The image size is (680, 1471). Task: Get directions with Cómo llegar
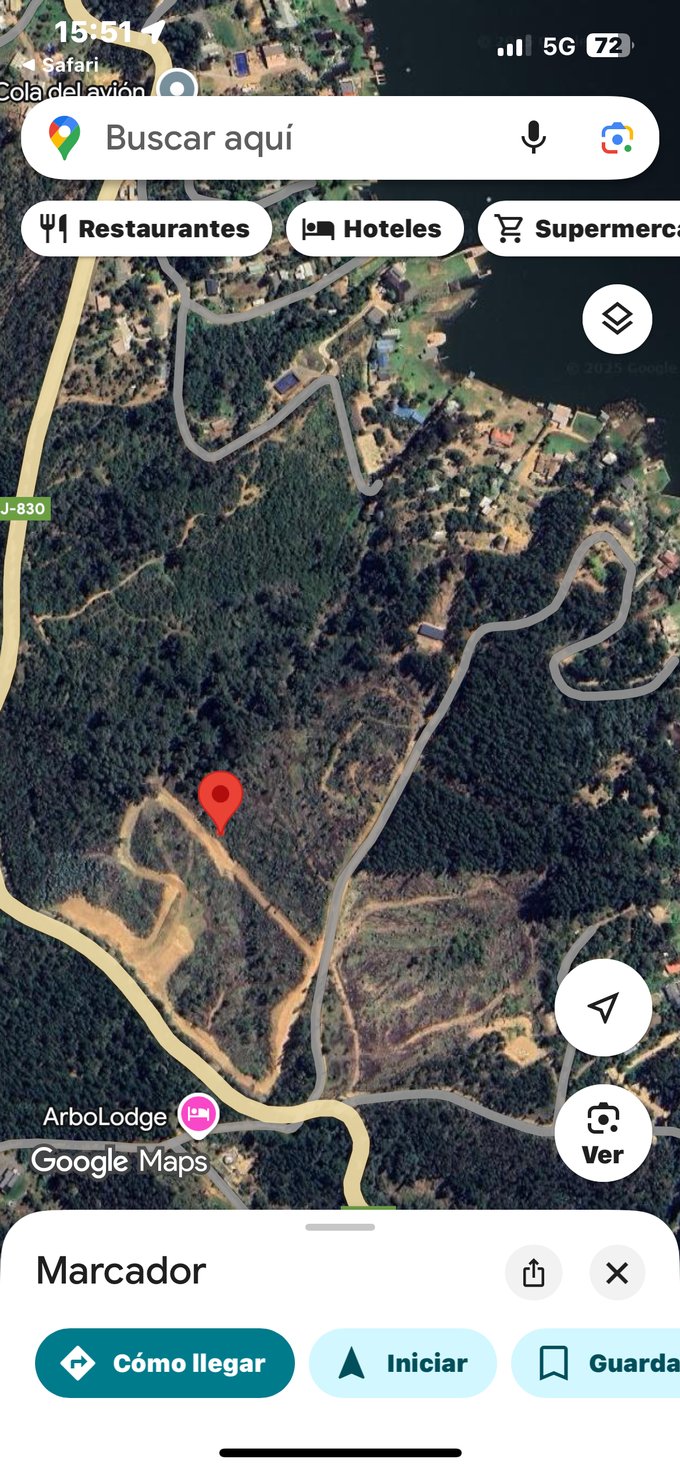(x=165, y=1362)
